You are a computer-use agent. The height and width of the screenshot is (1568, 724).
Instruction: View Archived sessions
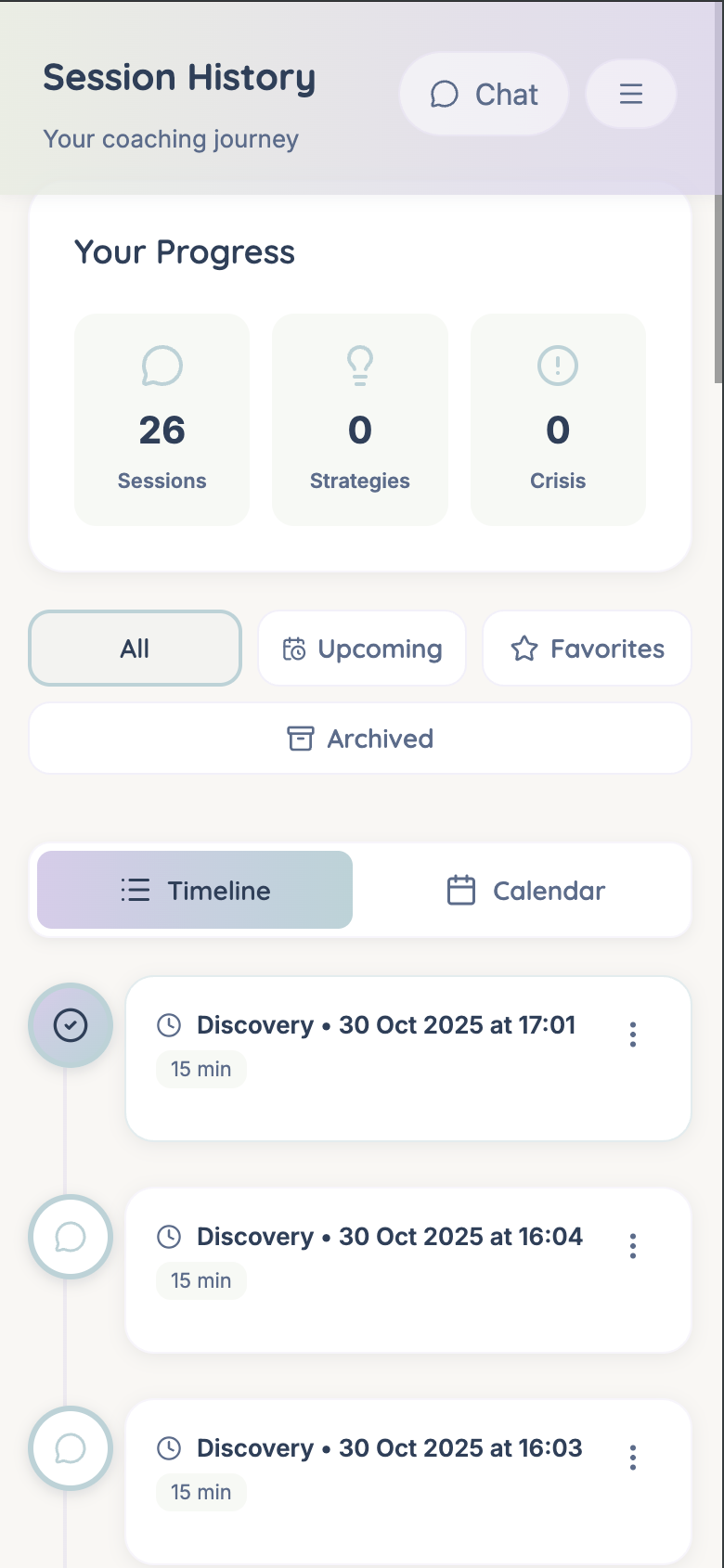(360, 739)
